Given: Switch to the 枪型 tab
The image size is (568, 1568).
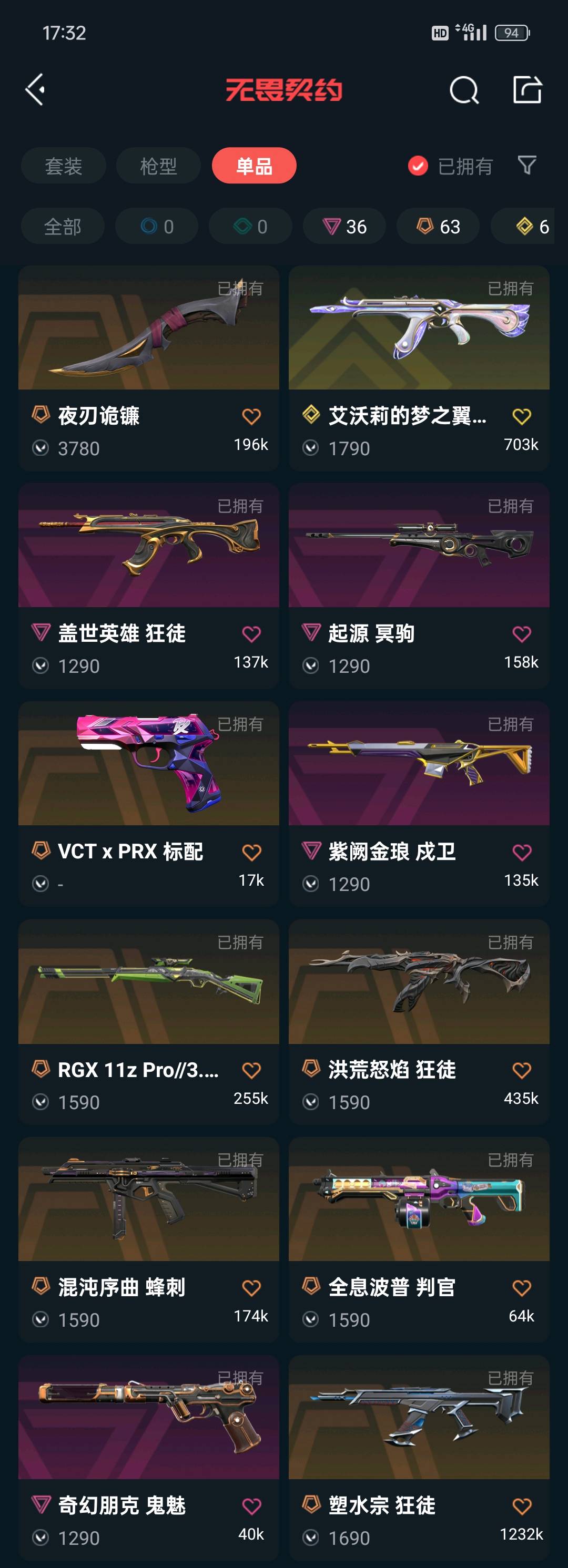Looking at the screenshot, I should point(158,166).
